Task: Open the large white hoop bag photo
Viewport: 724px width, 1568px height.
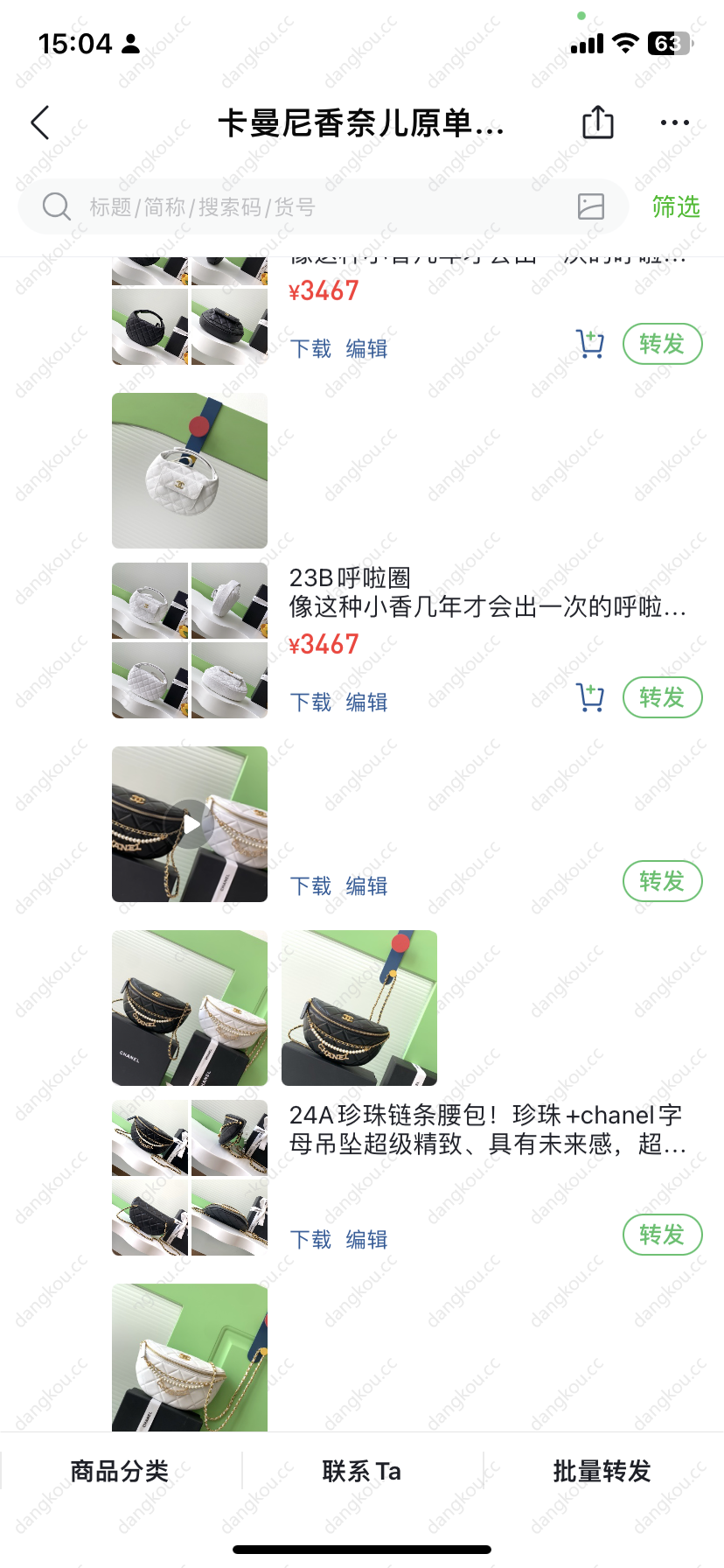Action: click(x=190, y=471)
